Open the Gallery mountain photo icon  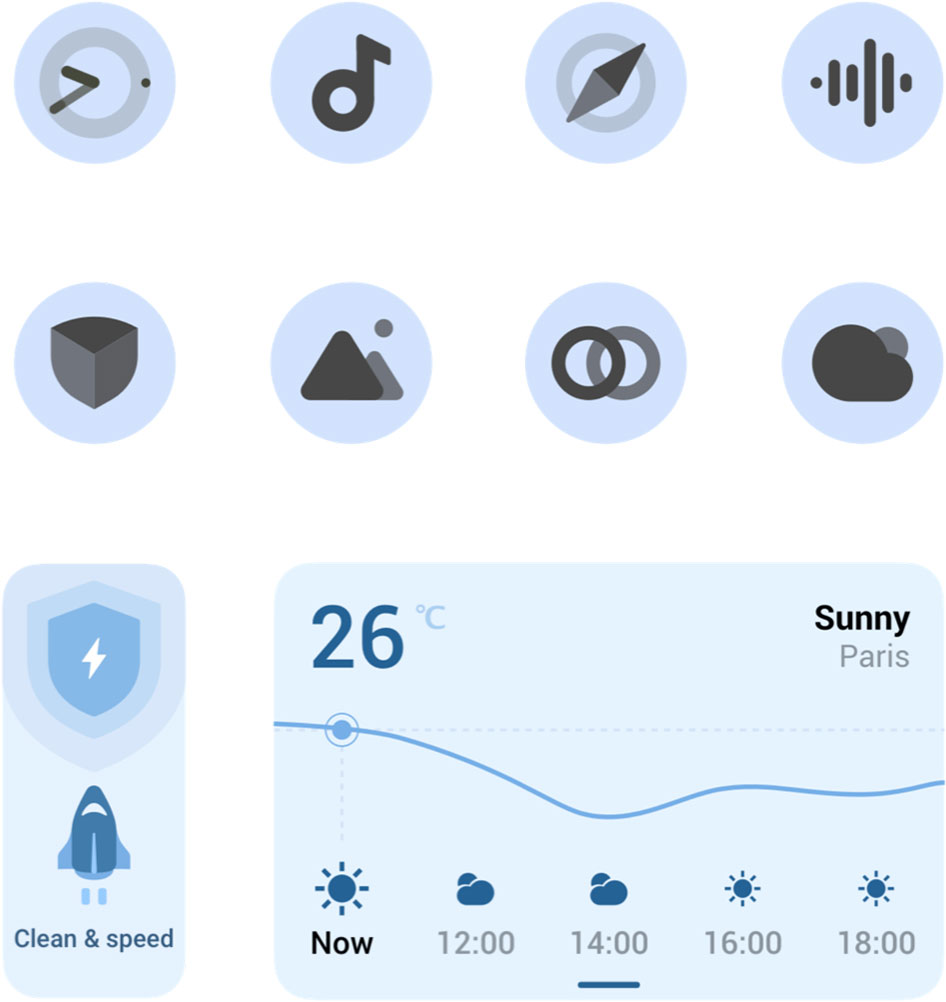coord(351,362)
